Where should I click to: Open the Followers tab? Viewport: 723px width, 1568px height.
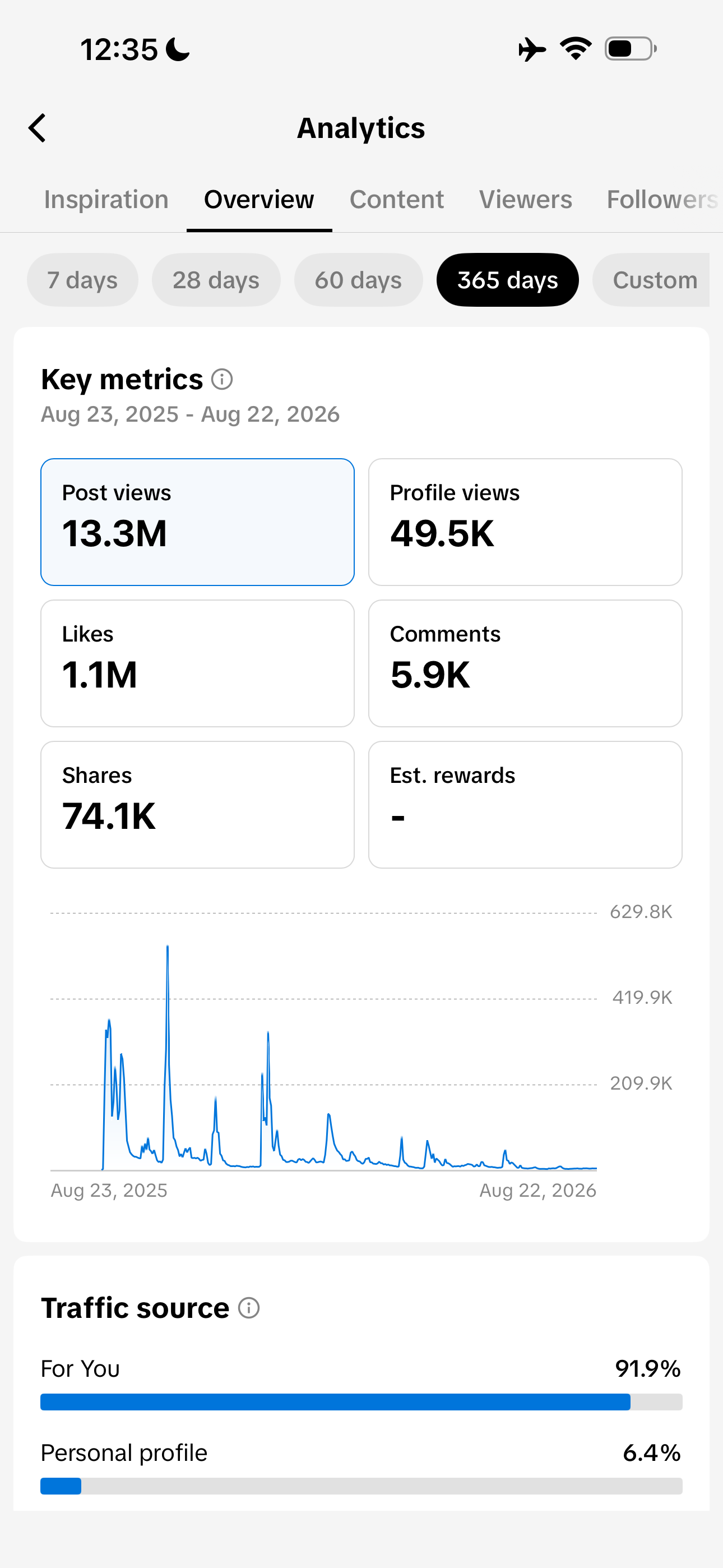[664, 200]
